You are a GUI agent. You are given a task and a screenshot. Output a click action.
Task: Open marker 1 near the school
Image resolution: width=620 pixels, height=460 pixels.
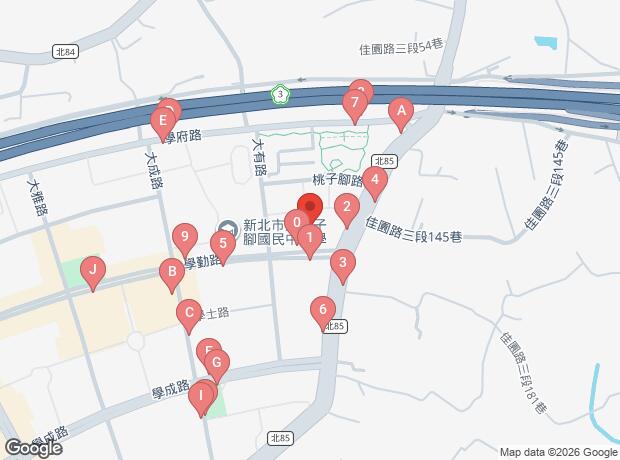(x=311, y=238)
